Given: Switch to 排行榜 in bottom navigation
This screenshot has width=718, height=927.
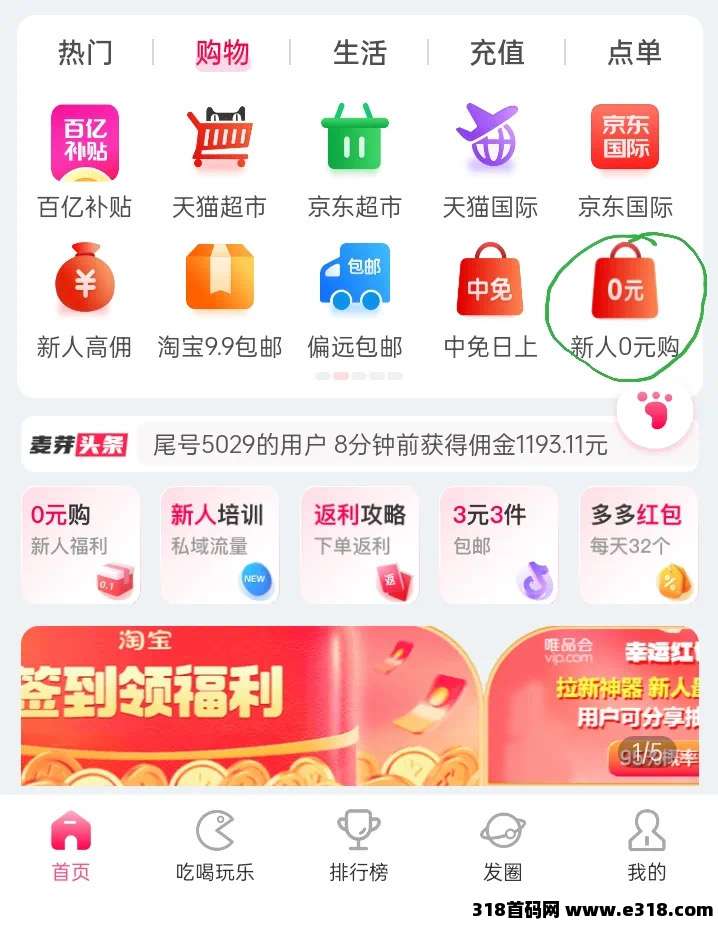Looking at the screenshot, I should coord(358,846).
